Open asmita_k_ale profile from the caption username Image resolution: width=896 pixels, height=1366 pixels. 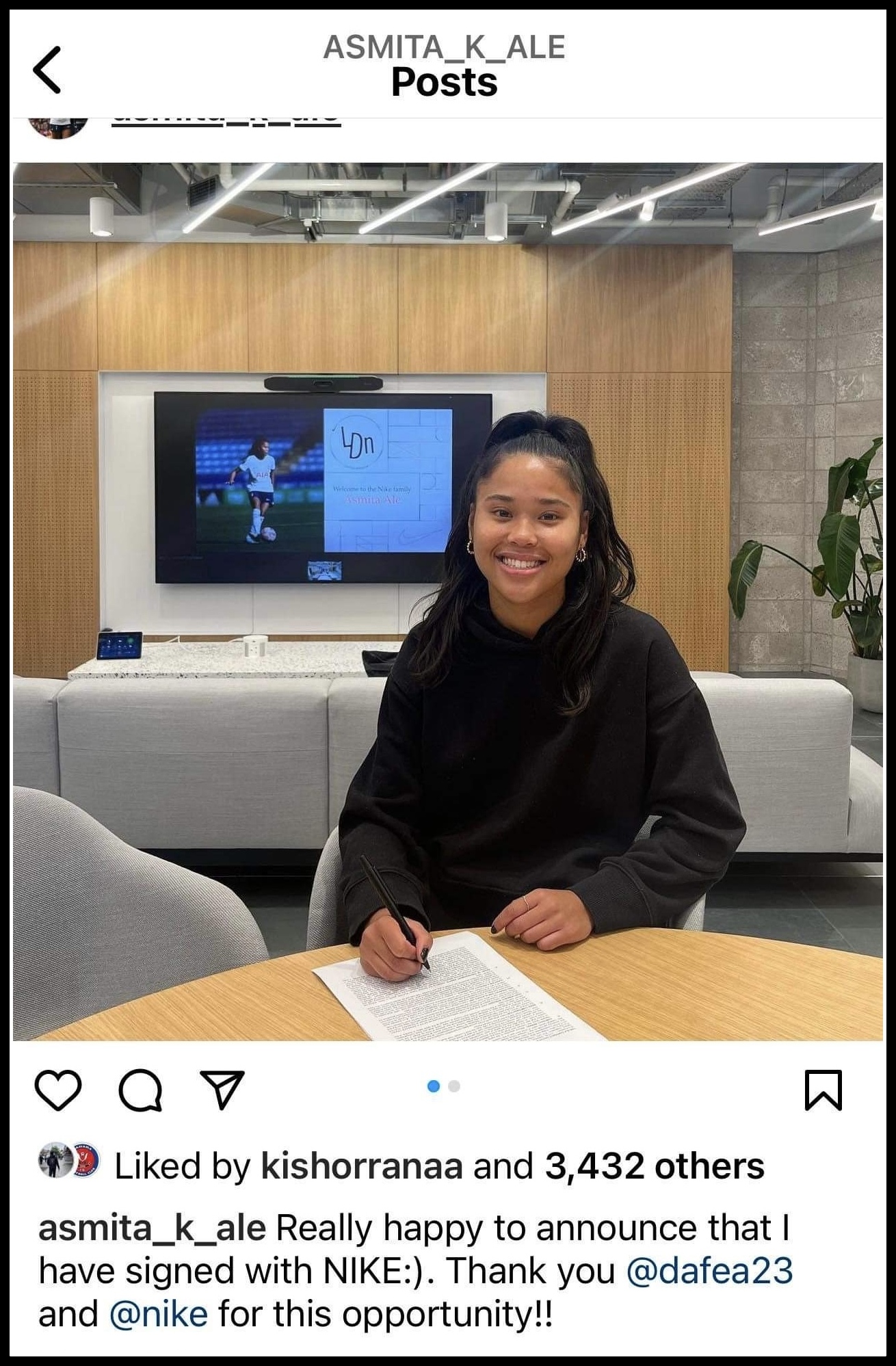152,1228
